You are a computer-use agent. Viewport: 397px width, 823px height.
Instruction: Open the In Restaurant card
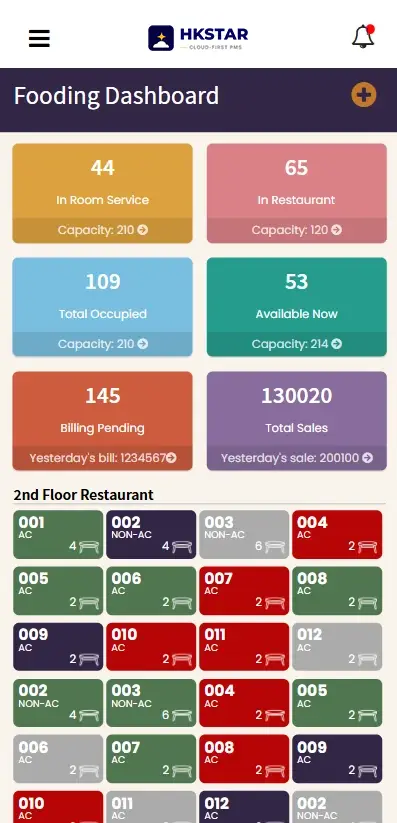(297, 193)
